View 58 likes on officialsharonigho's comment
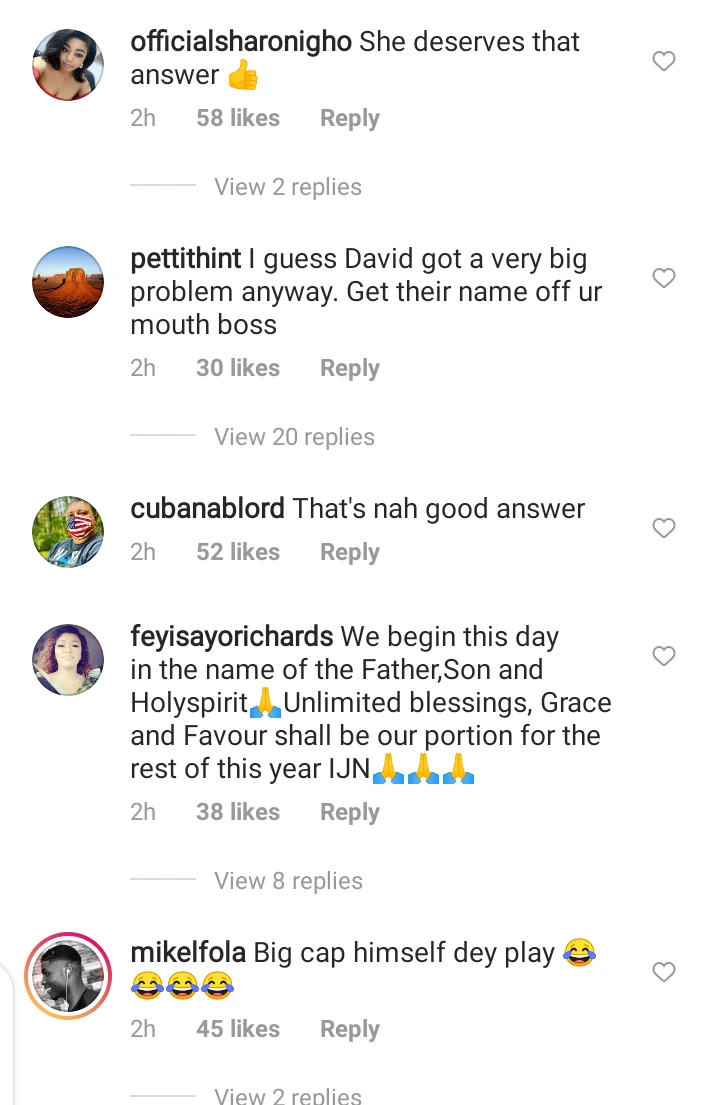The width and height of the screenshot is (720, 1105). (x=238, y=118)
